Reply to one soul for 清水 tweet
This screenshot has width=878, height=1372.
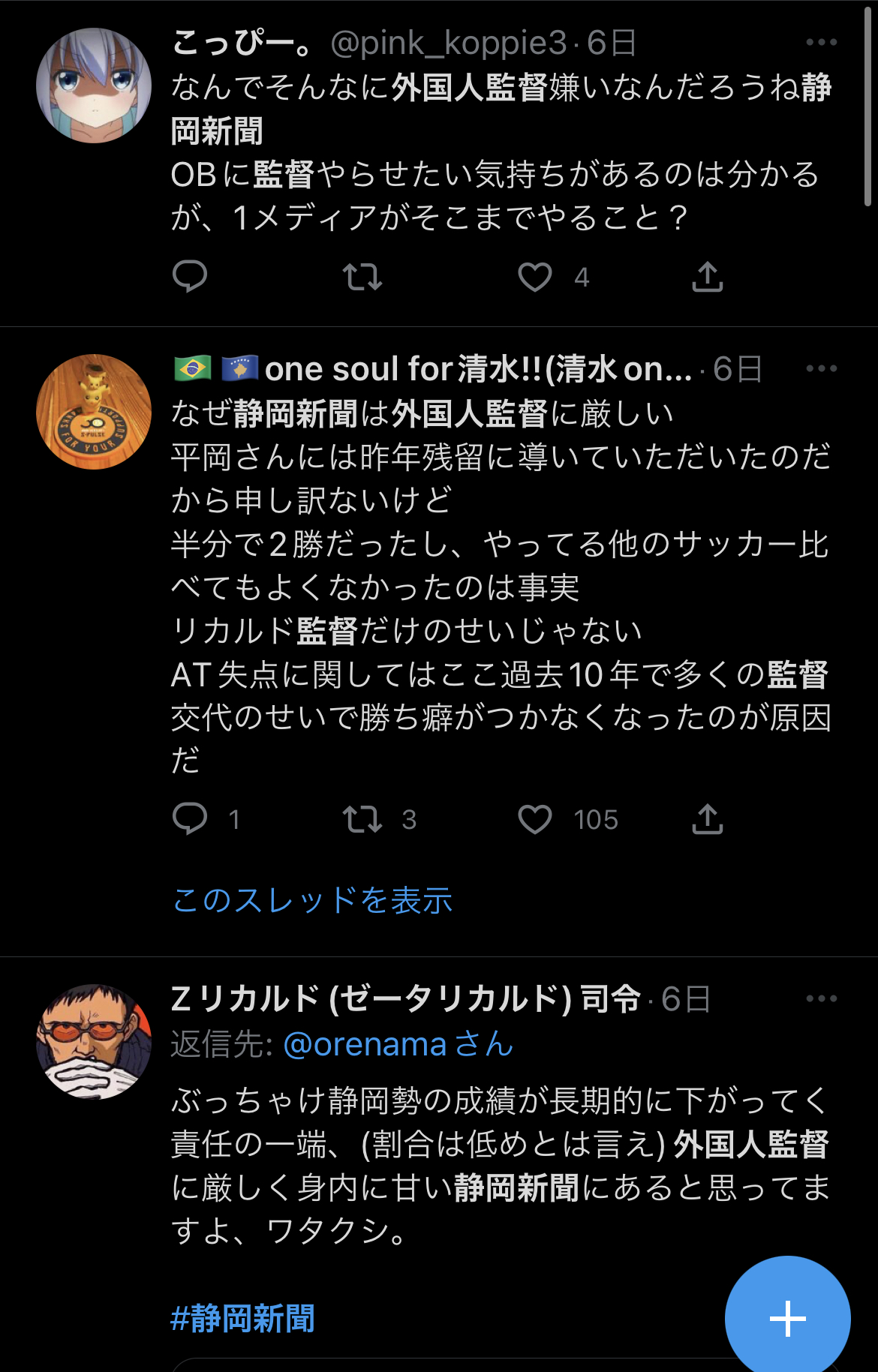coord(190,819)
